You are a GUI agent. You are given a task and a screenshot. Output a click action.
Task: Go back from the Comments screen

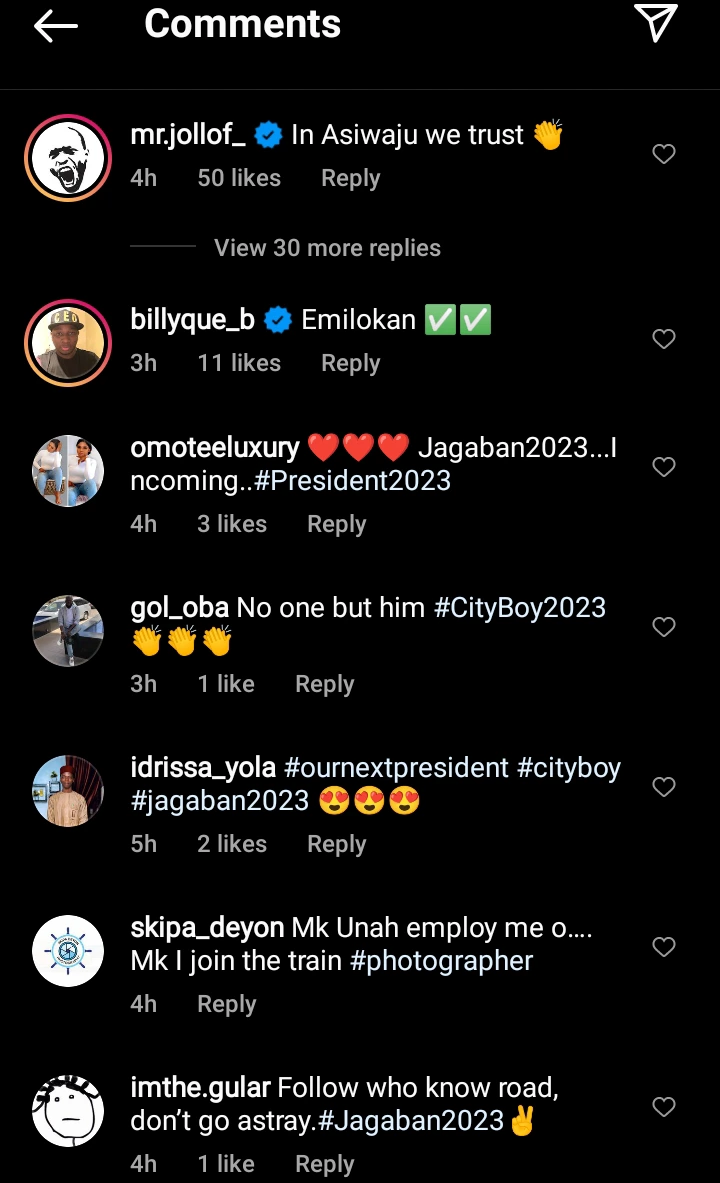[x=55, y=26]
